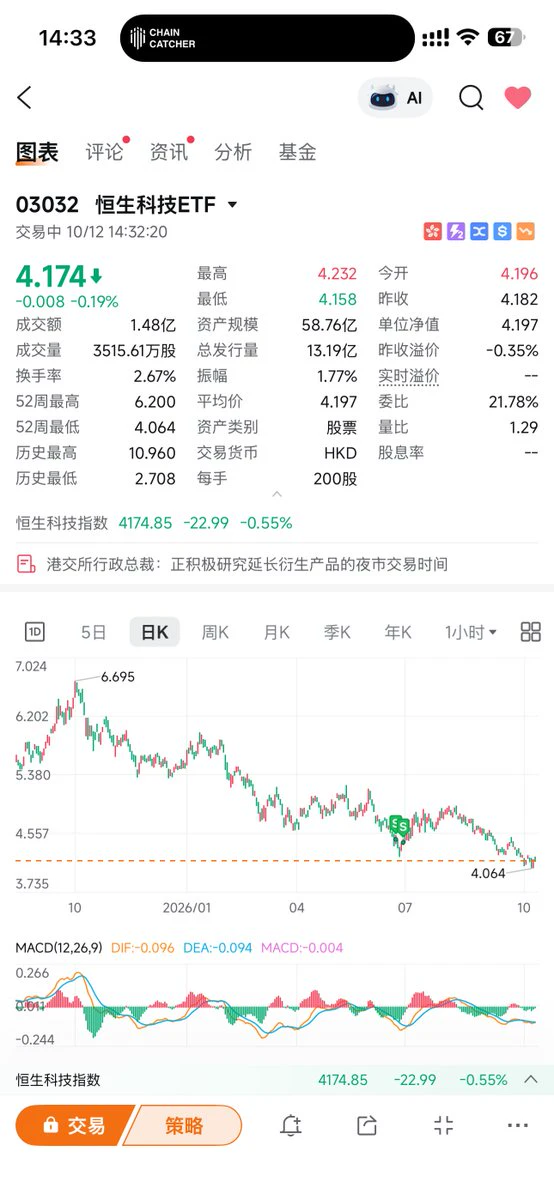
Task: Open the AI assistant
Action: click(395, 98)
